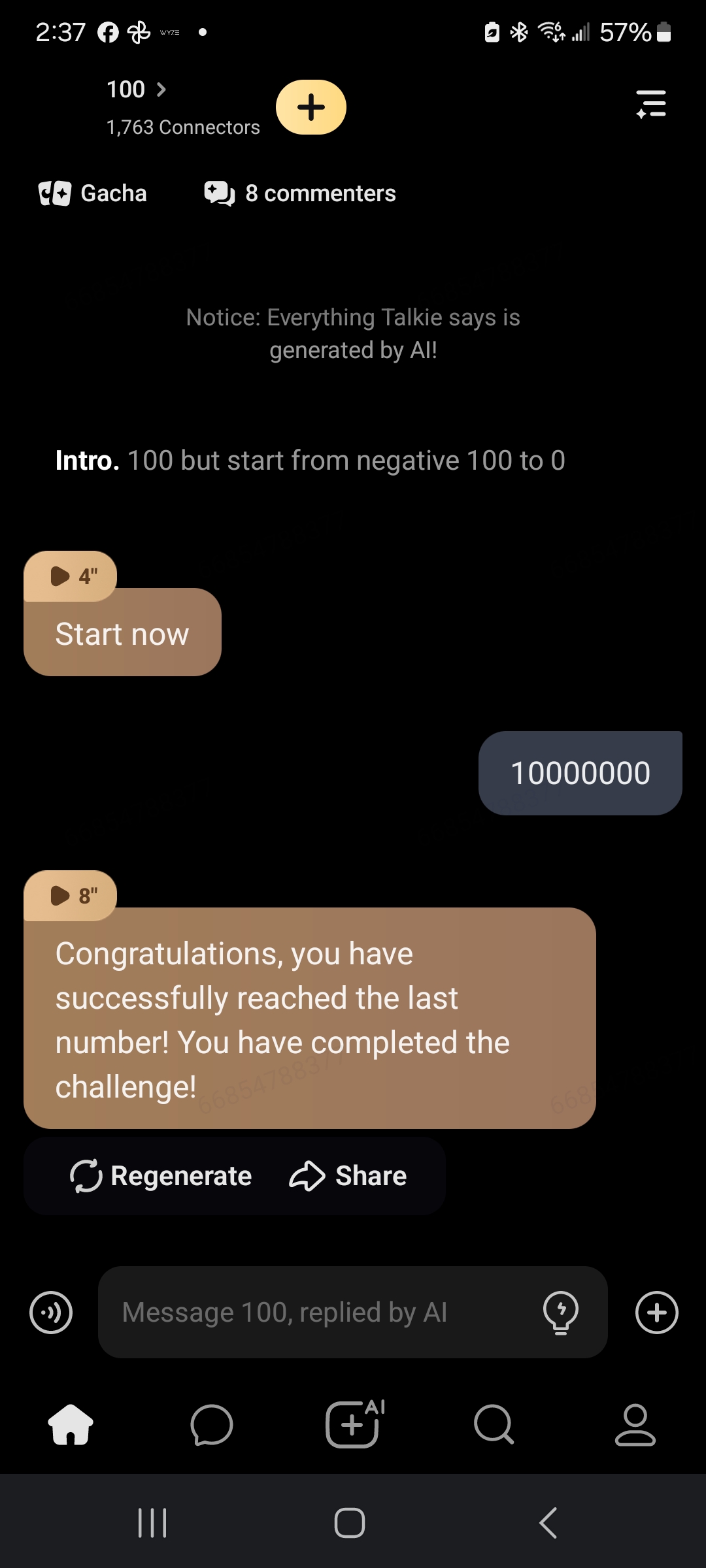Play the 4-second voice on "Start now"
Viewport: 706px width, 1568px height.
point(71,576)
